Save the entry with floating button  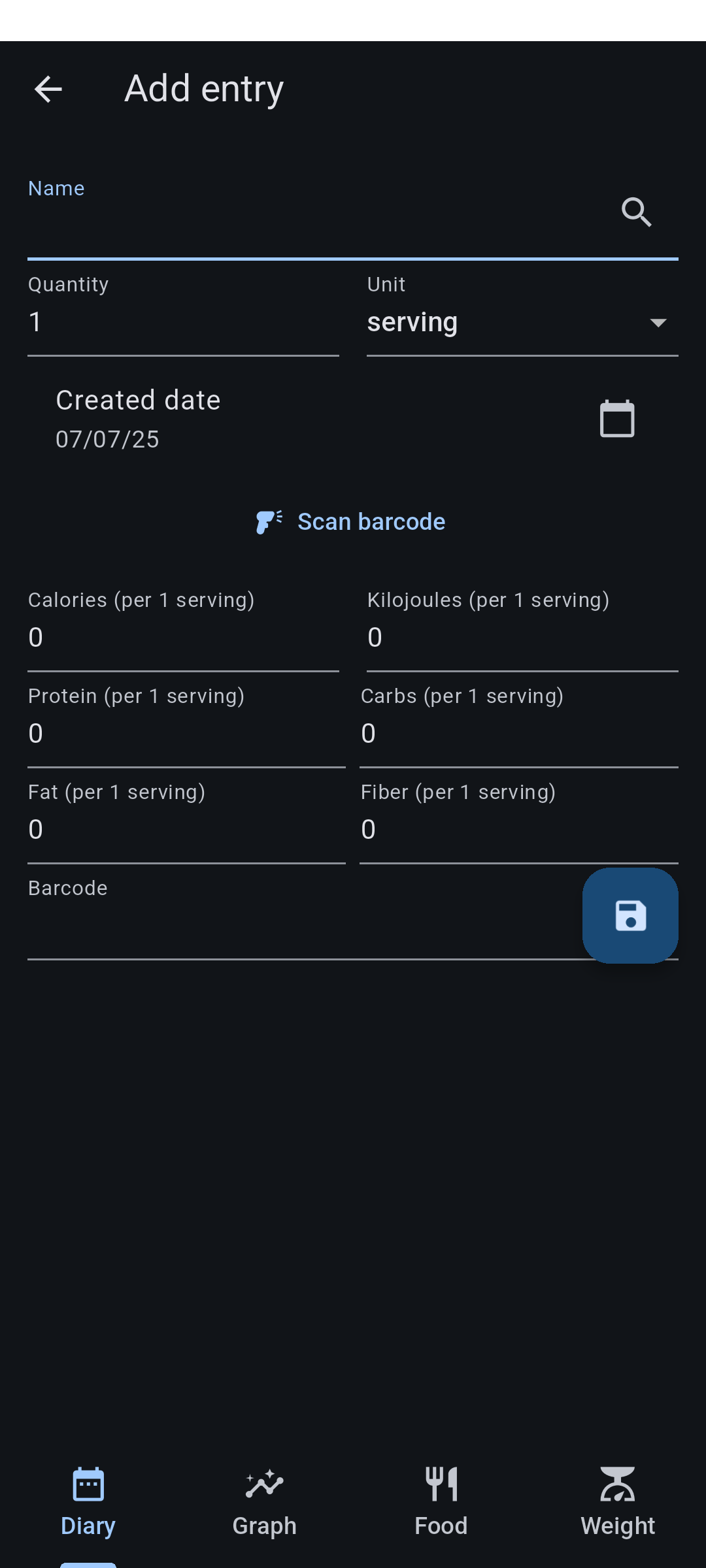tap(630, 915)
